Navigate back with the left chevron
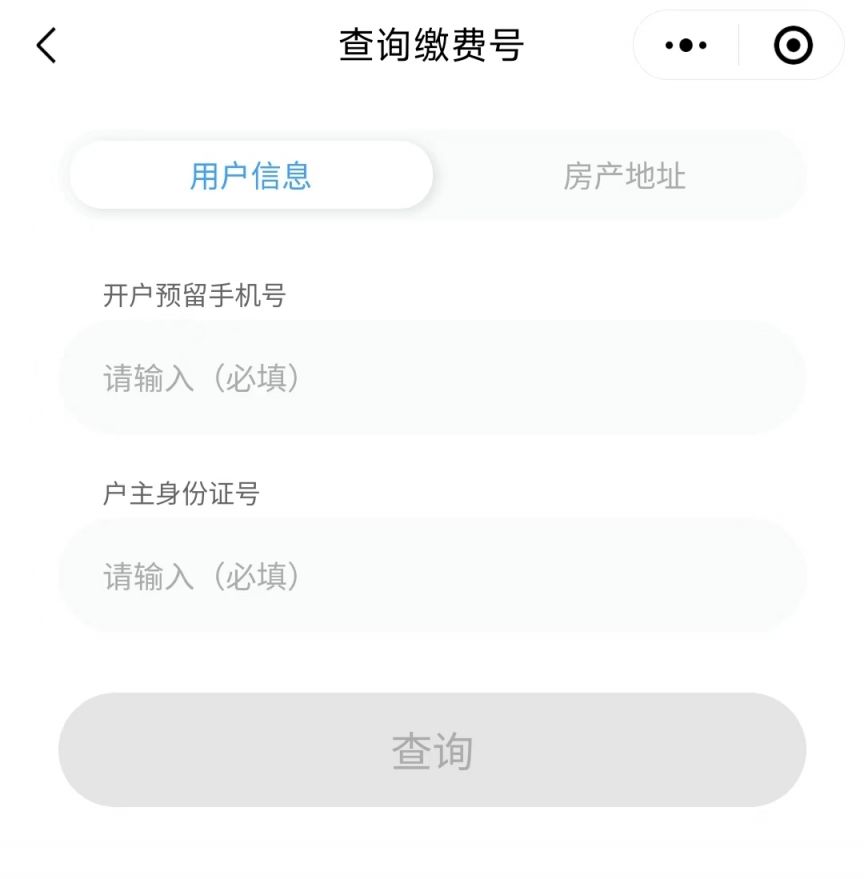The image size is (864, 879). point(44,45)
